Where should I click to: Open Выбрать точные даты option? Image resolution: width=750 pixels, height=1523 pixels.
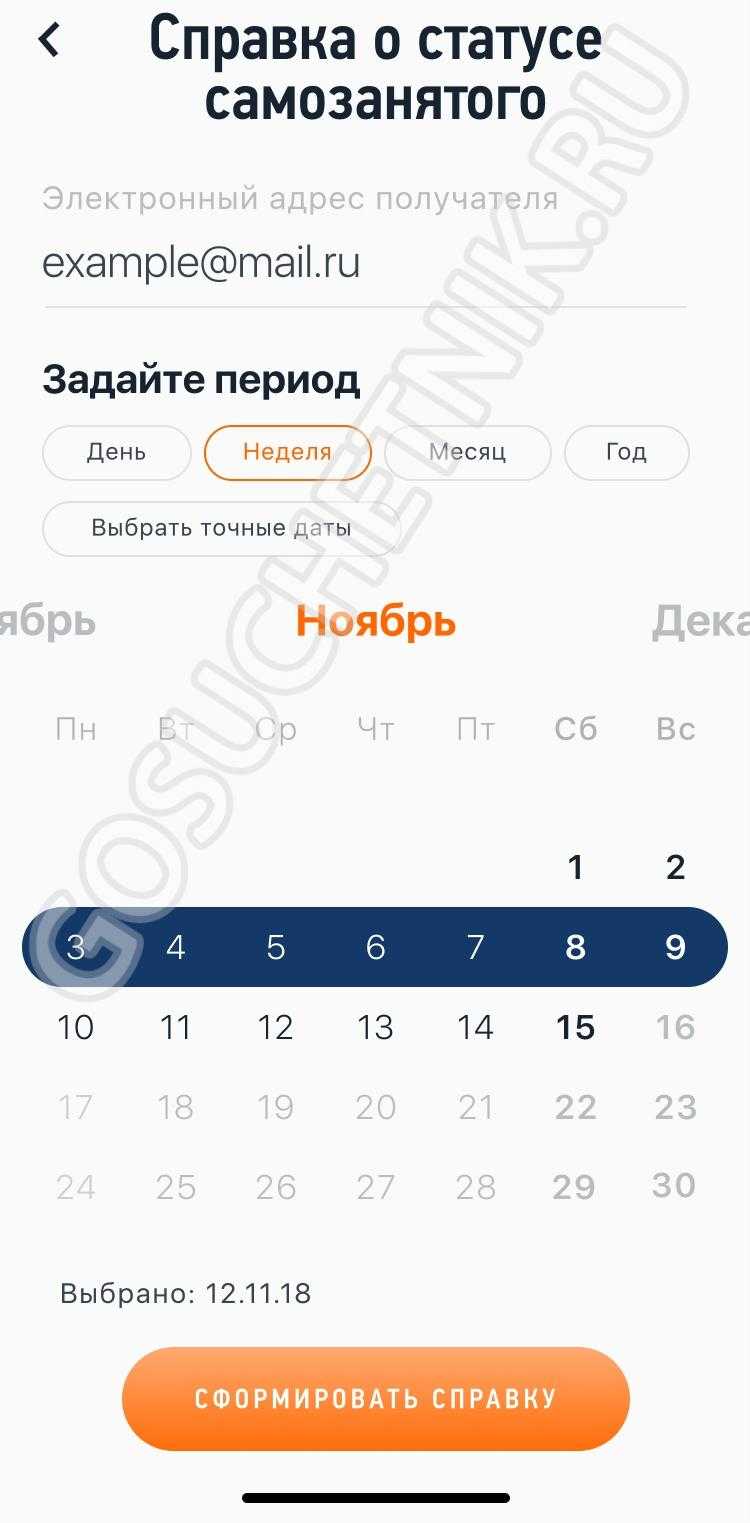(x=221, y=528)
